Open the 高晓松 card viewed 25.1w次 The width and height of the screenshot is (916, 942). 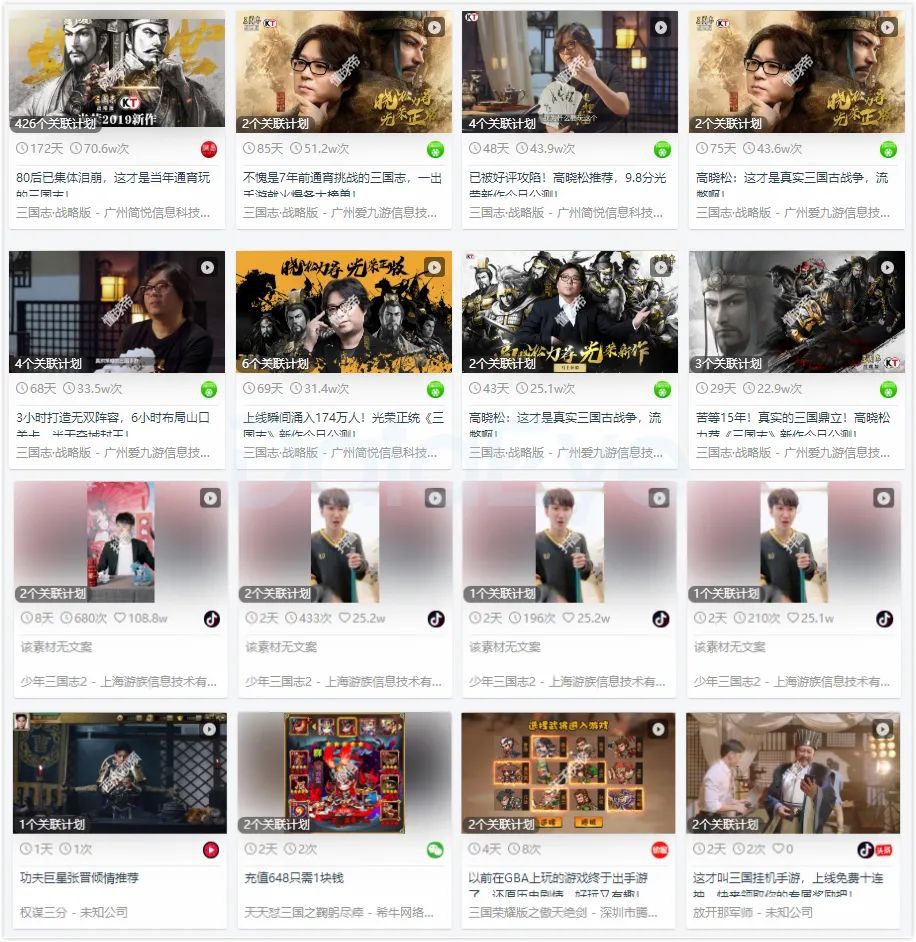coord(570,312)
